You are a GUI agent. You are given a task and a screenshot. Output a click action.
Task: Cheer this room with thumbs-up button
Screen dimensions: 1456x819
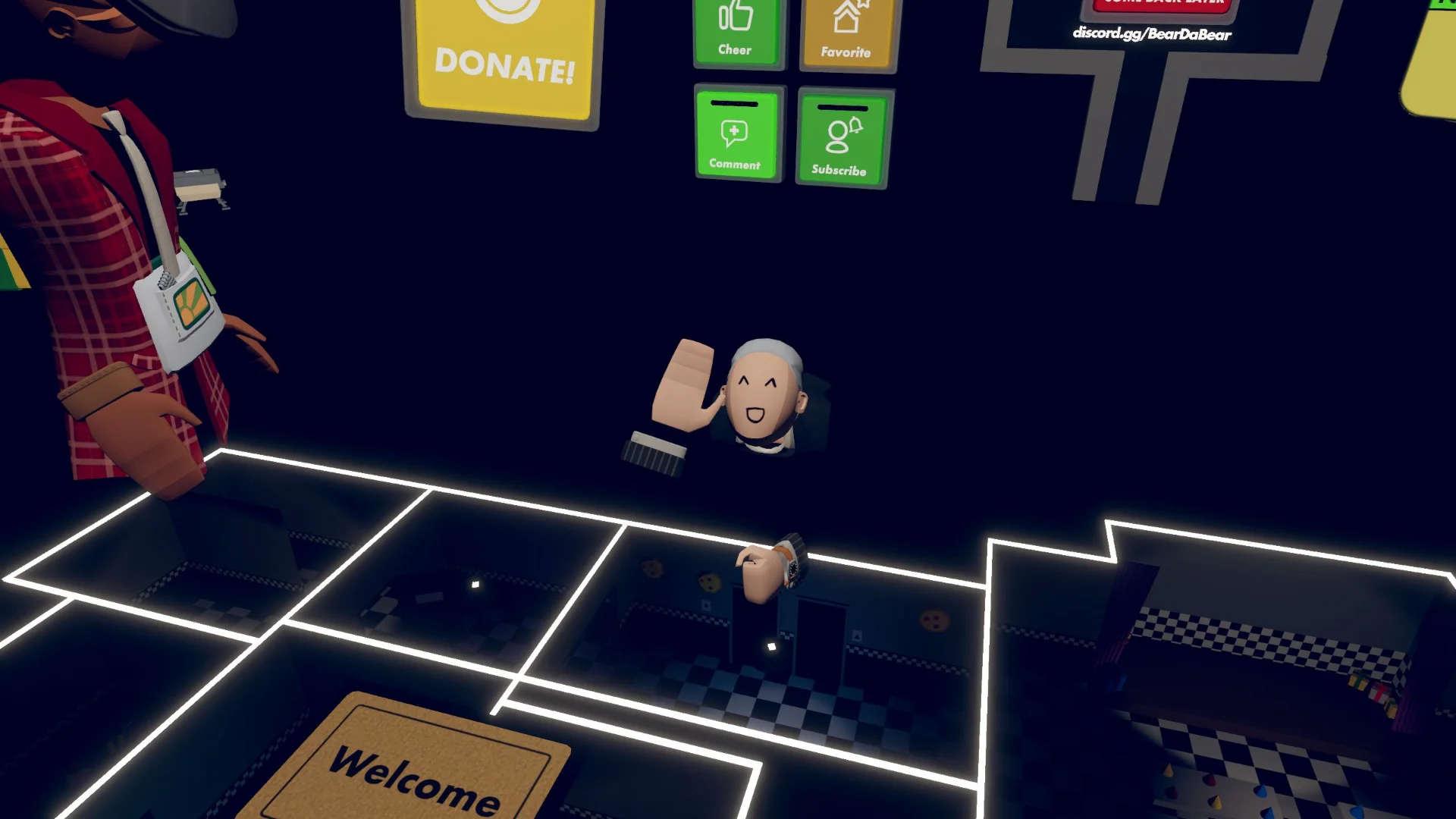(738, 33)
